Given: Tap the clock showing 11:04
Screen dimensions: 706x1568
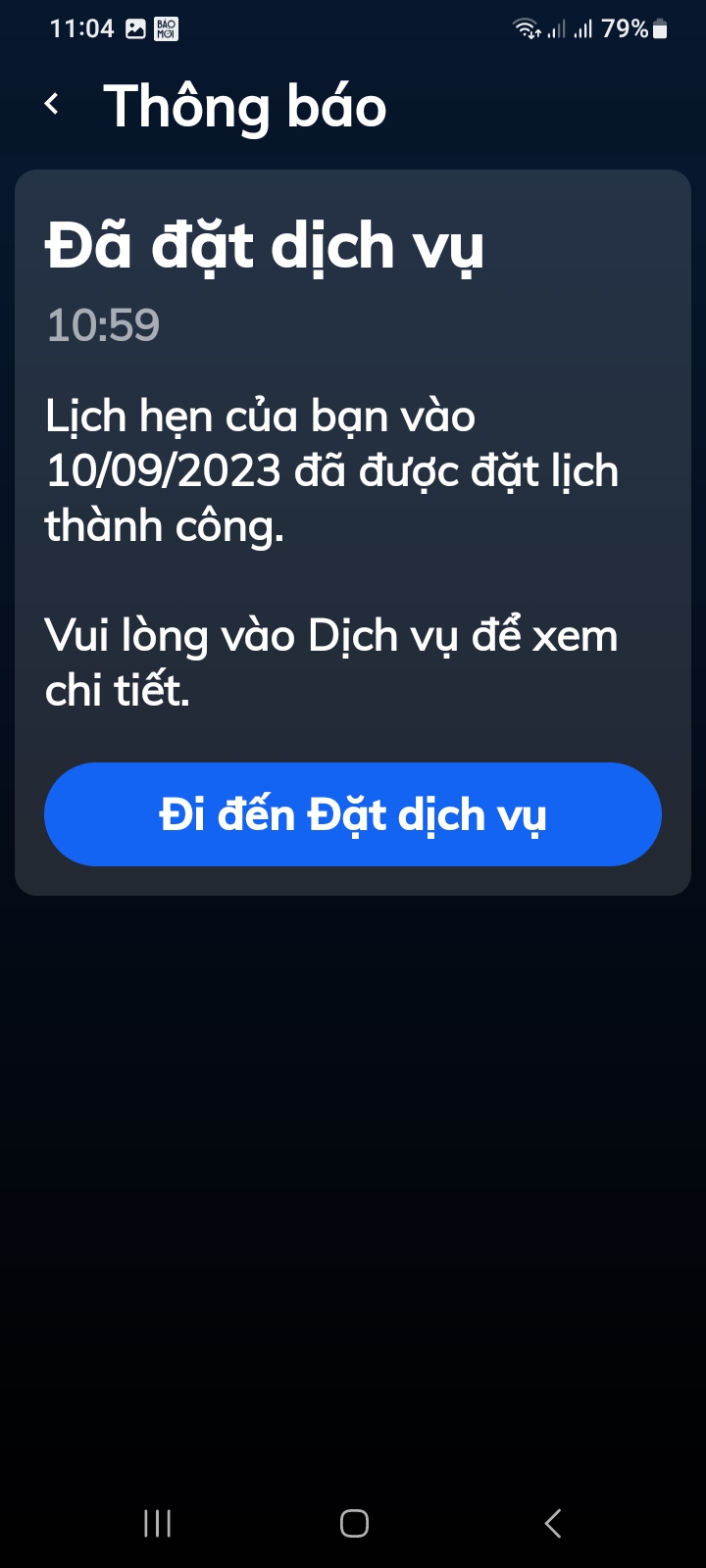Looking at the screenshot, I should click(83, 26).
